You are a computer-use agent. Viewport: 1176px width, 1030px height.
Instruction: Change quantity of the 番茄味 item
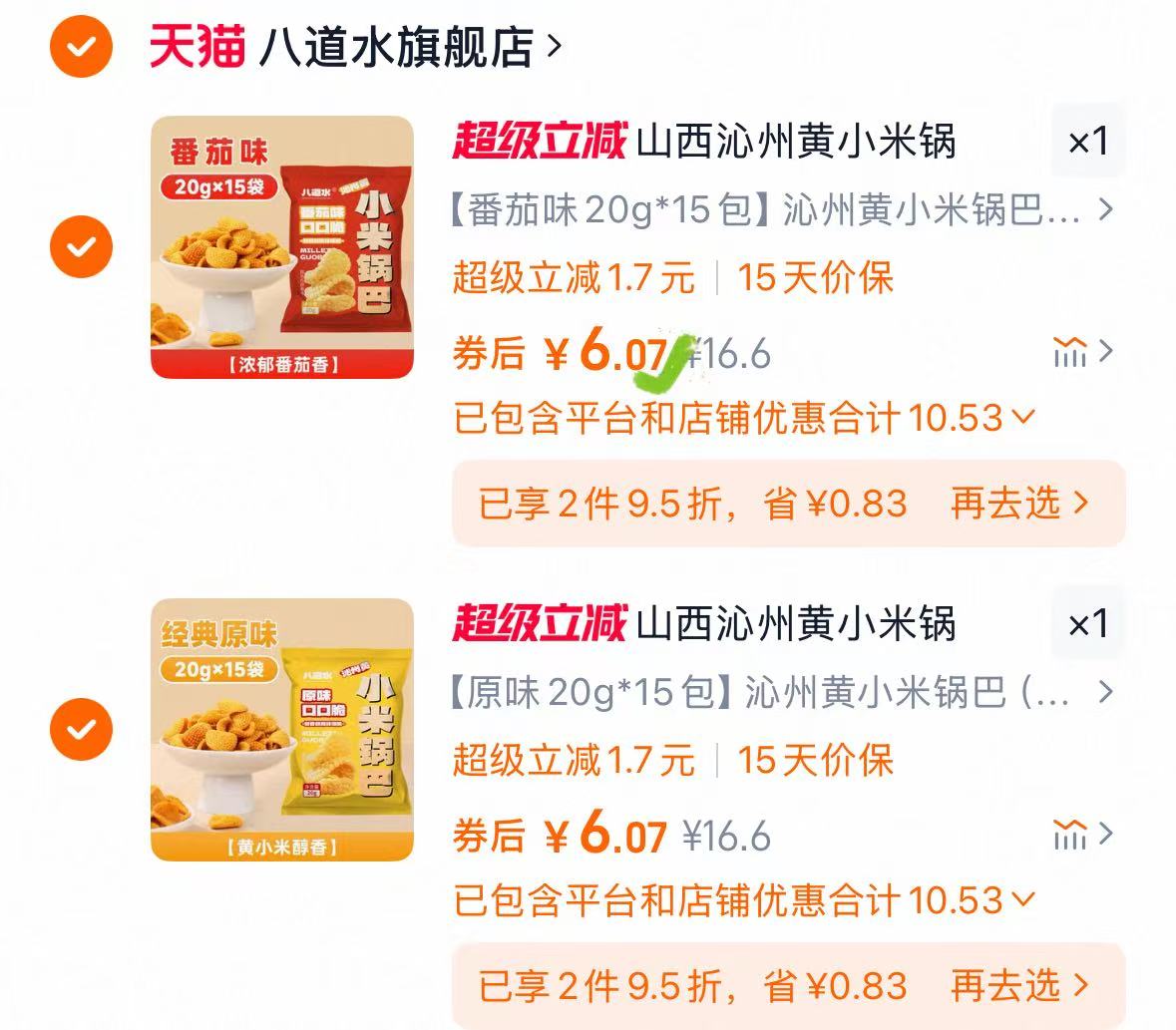(1088, 142)
